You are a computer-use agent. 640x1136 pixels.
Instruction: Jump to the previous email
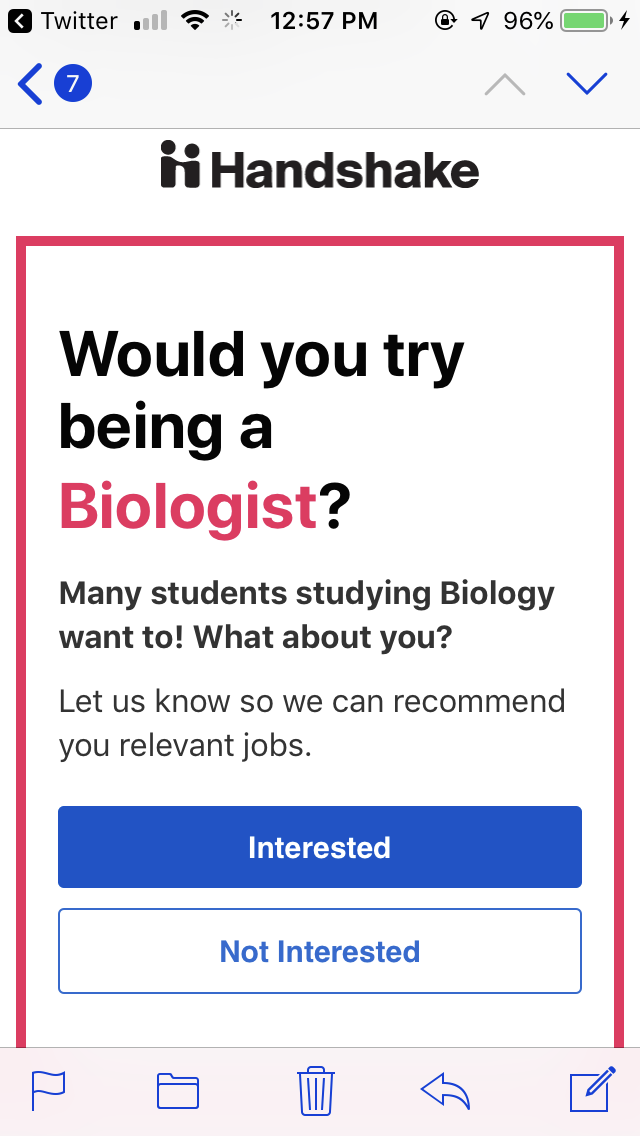pos(505,85)
